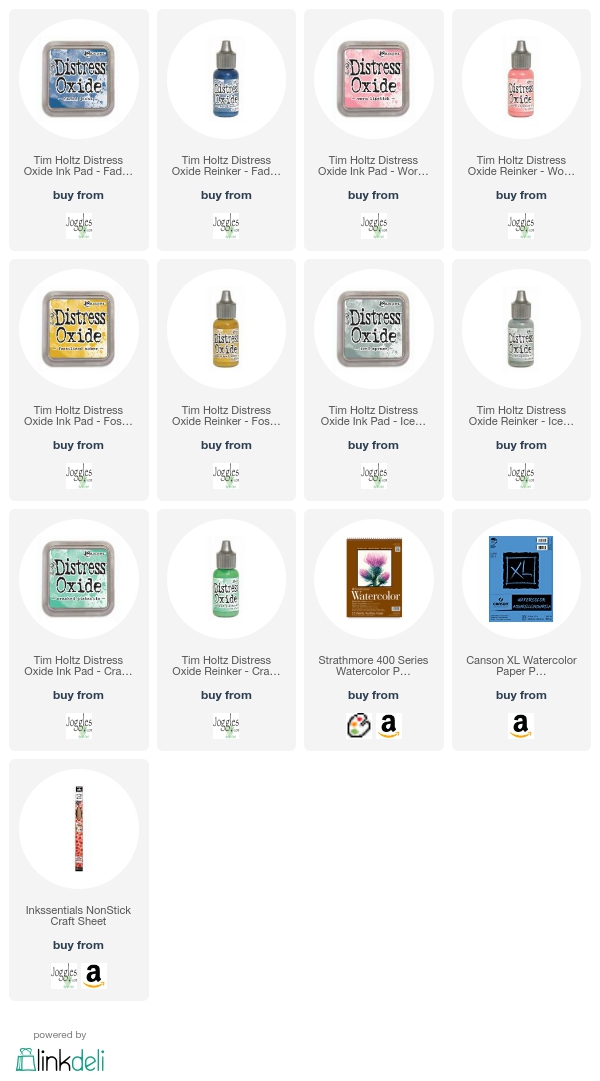Image resolution: width=600 pixels, height=1081 pixels.
Task: Open the yellow Distress Oxide Ink Pad product
Action: pos(79,329)
